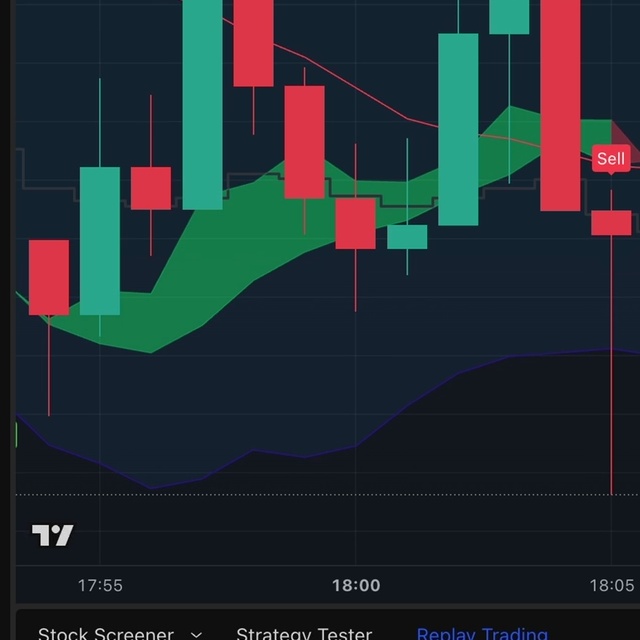Open the Replay Trading tab
The image size is (640, 640).
click(482, 633)
